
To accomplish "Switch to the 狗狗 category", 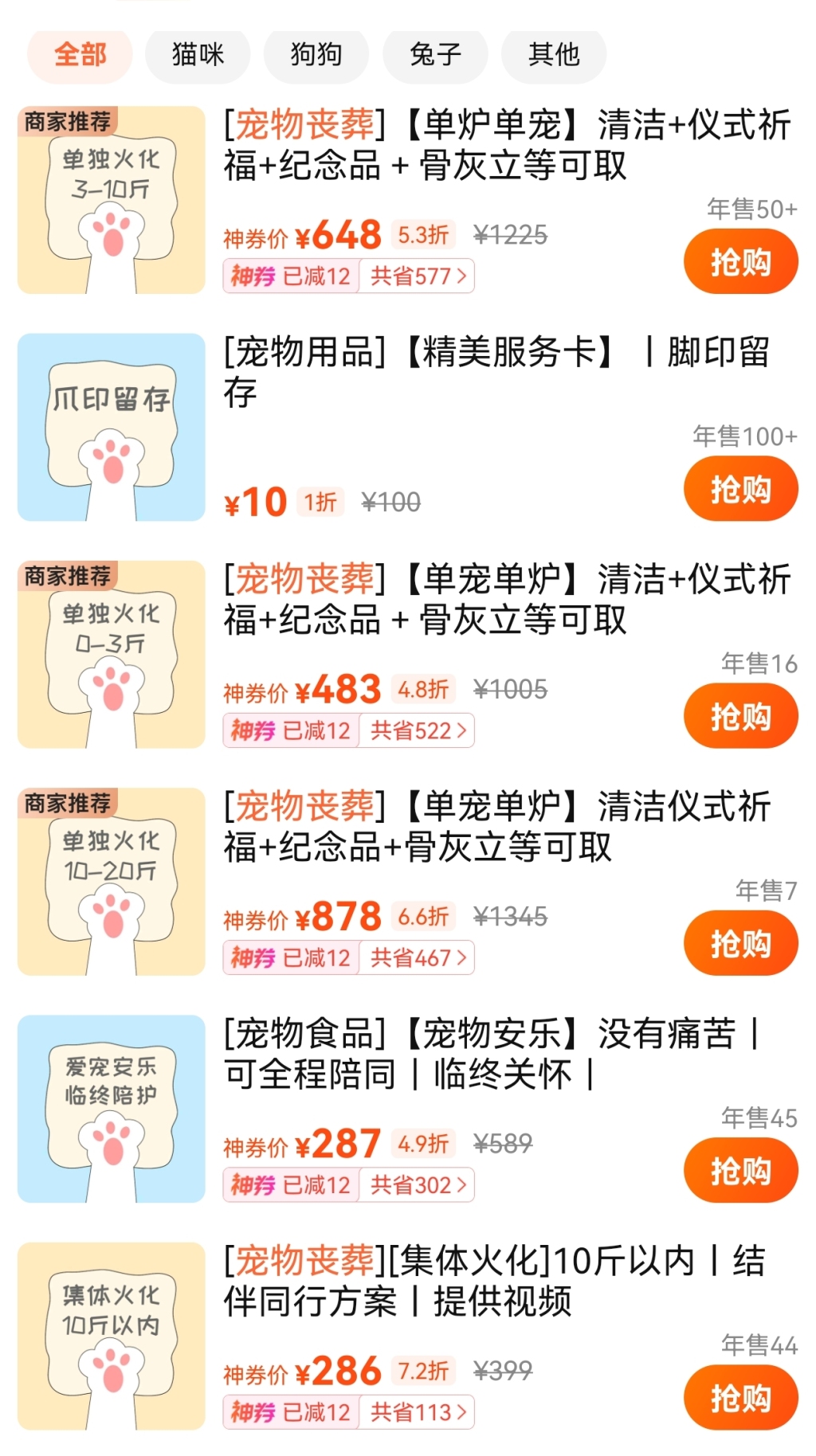I will pos(316,55).
